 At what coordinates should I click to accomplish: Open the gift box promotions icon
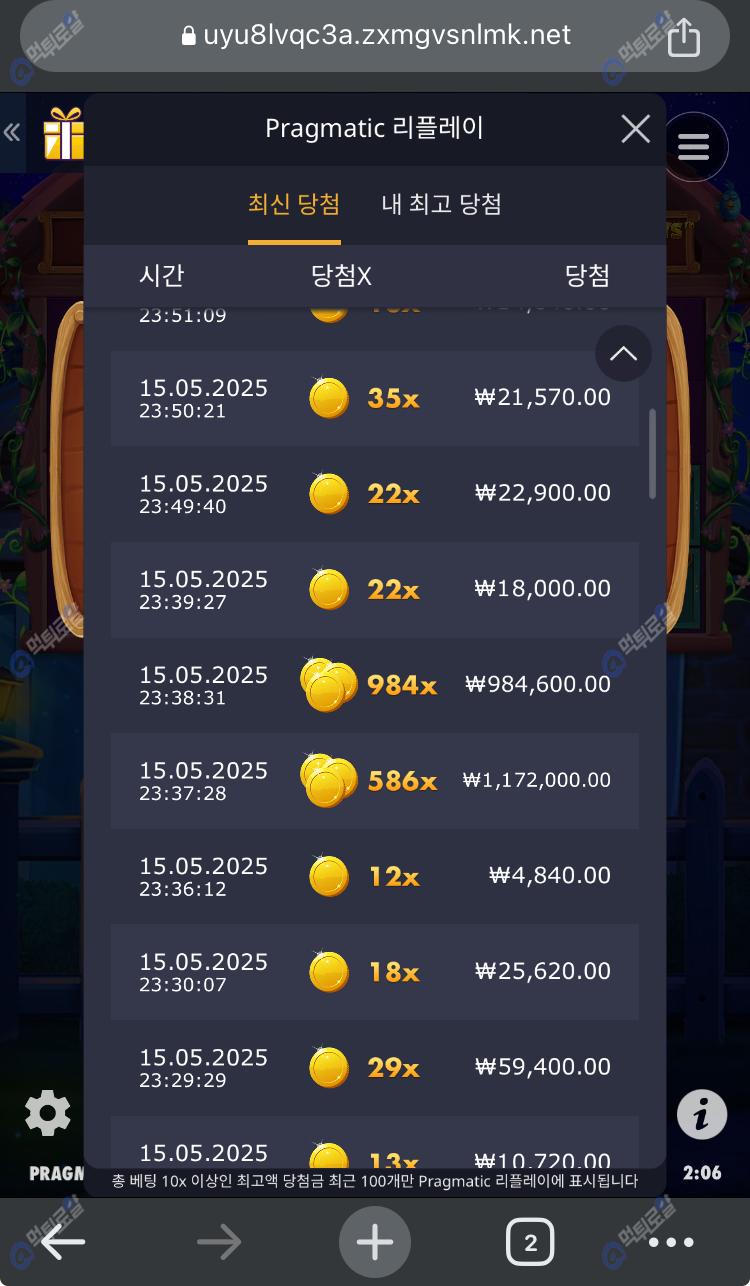click(x=64, y=134)
